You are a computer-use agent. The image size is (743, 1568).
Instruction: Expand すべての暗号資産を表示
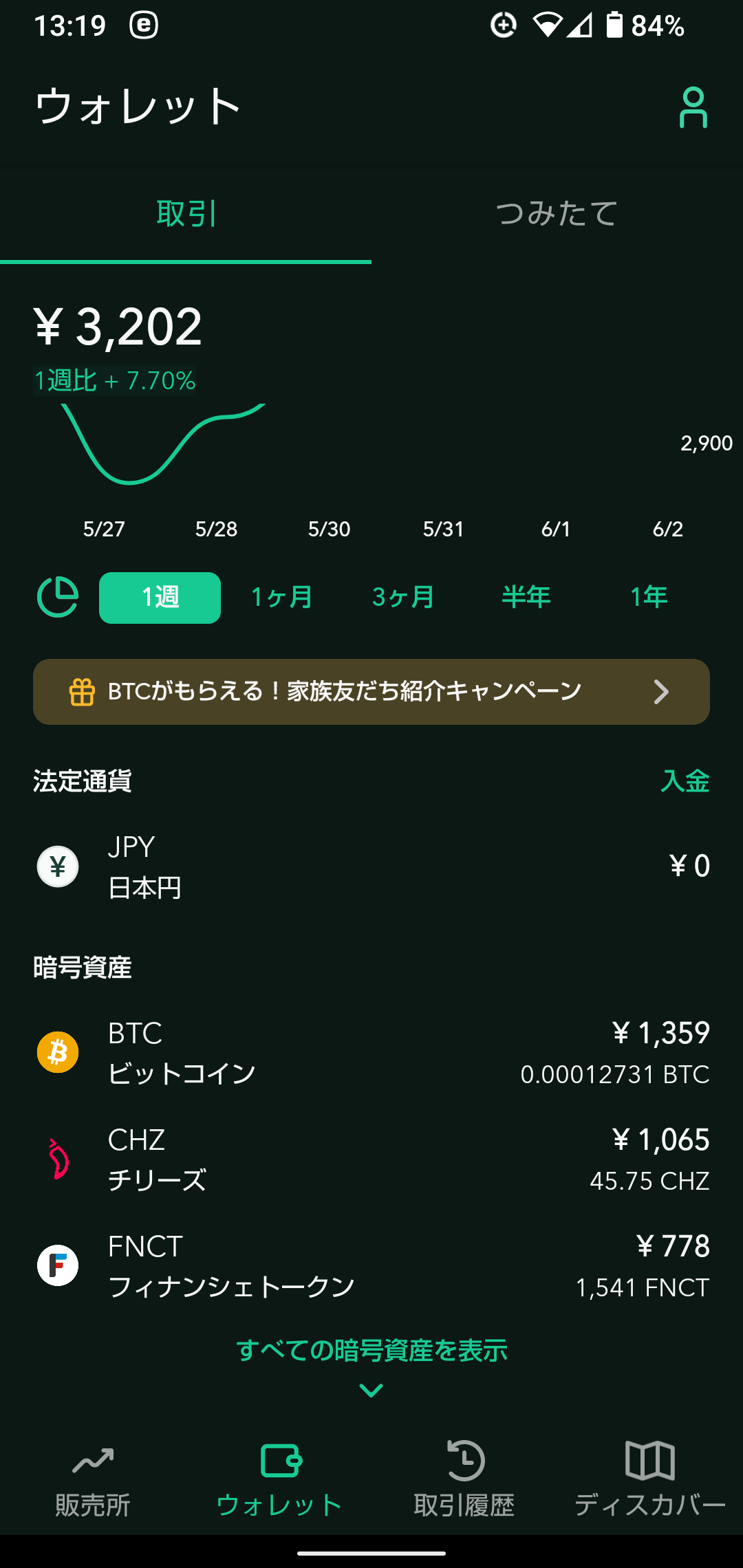tap(371, 1365)
